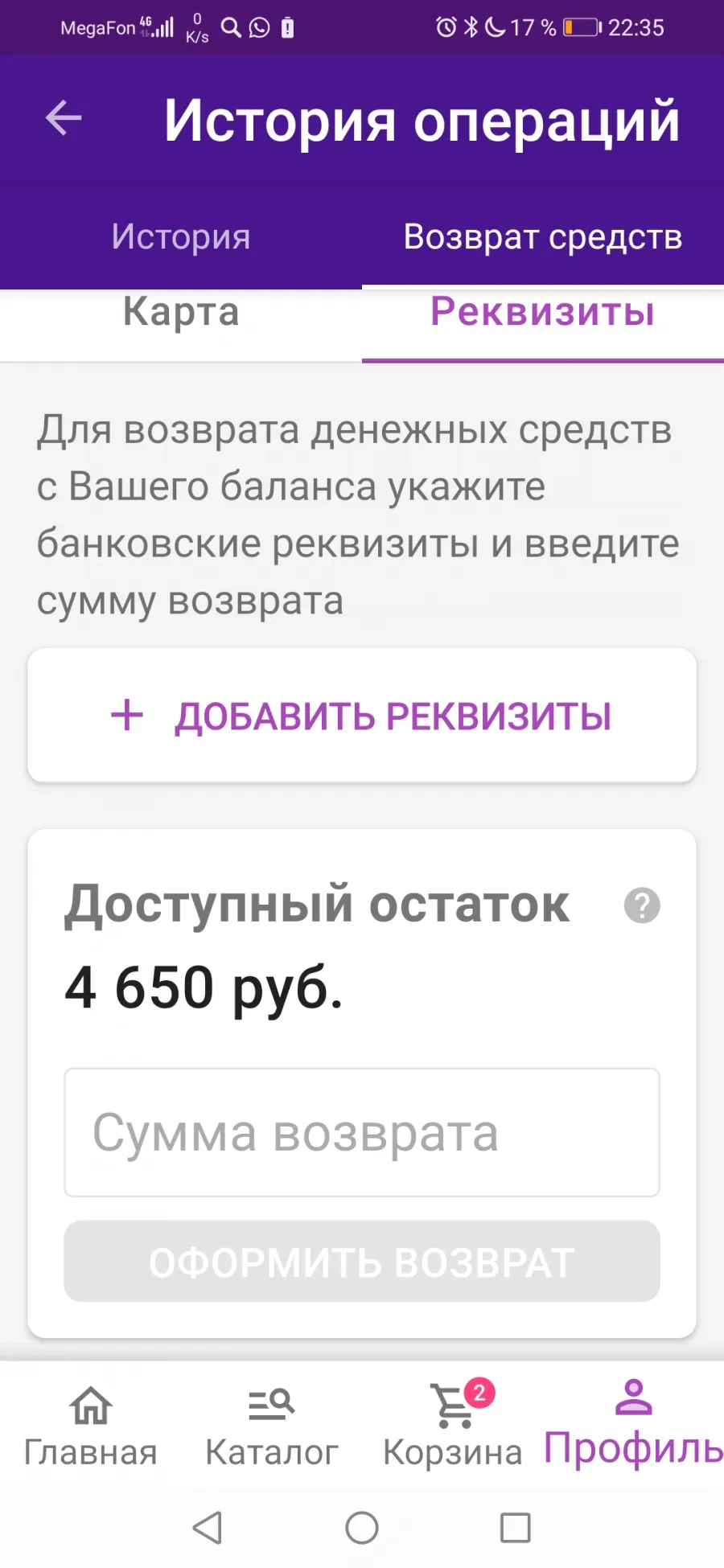The width and height of the screenshot is (724, 1568).
Task: Open the Каталог tab
Action: click(x=272, y=1426)
